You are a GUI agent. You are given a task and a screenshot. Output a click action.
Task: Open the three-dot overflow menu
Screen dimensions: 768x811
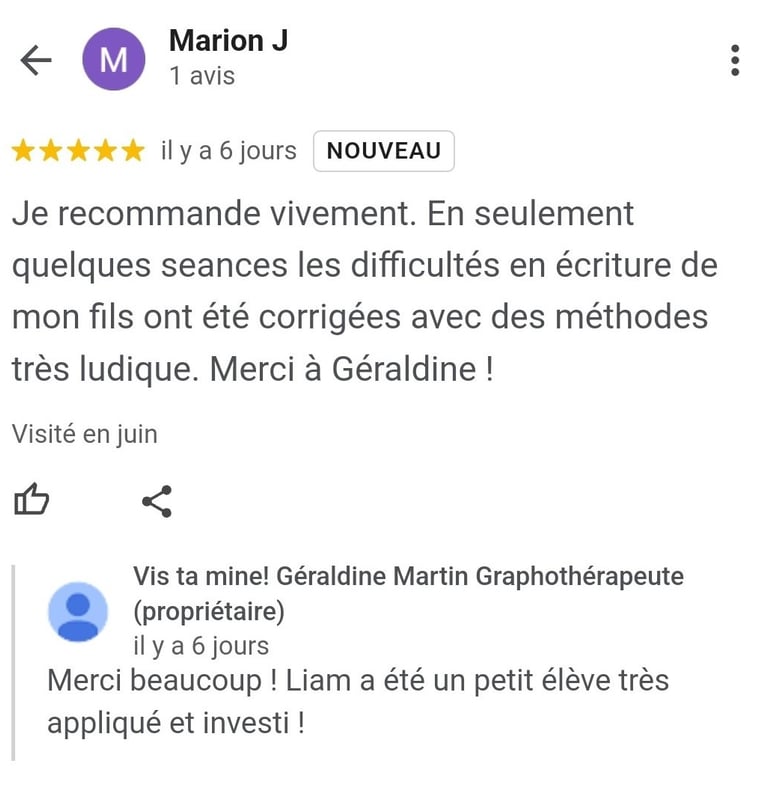735,60
